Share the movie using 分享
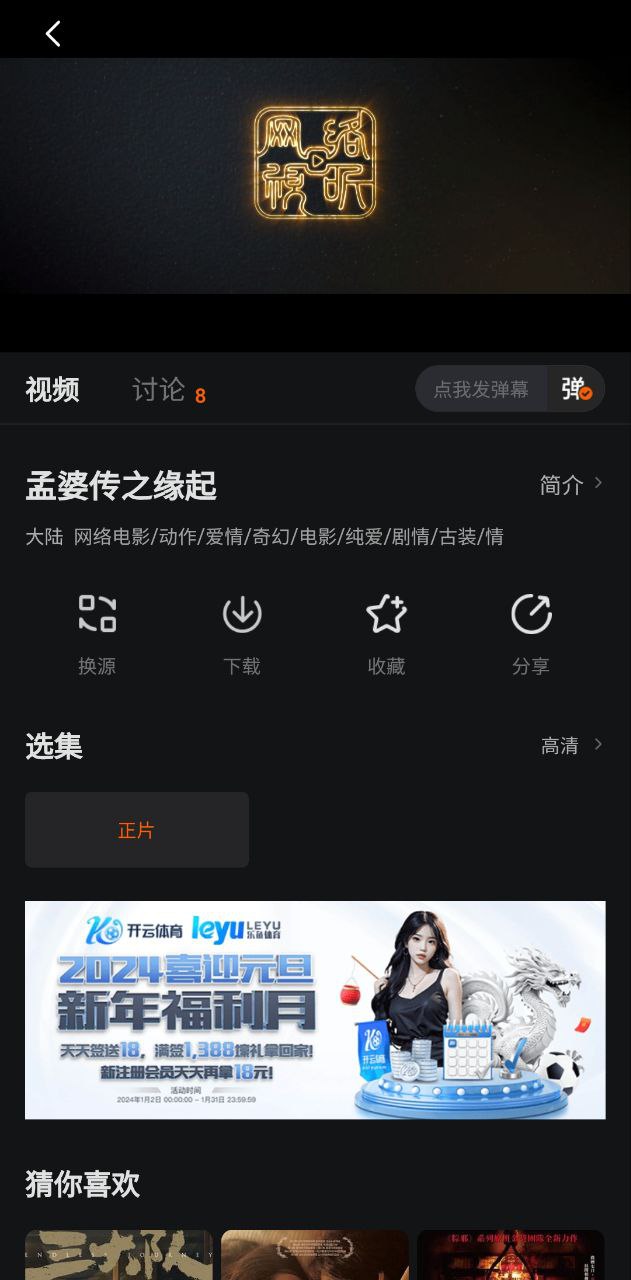This screenshot has width=631, height=1280. [x=531, y=634]
